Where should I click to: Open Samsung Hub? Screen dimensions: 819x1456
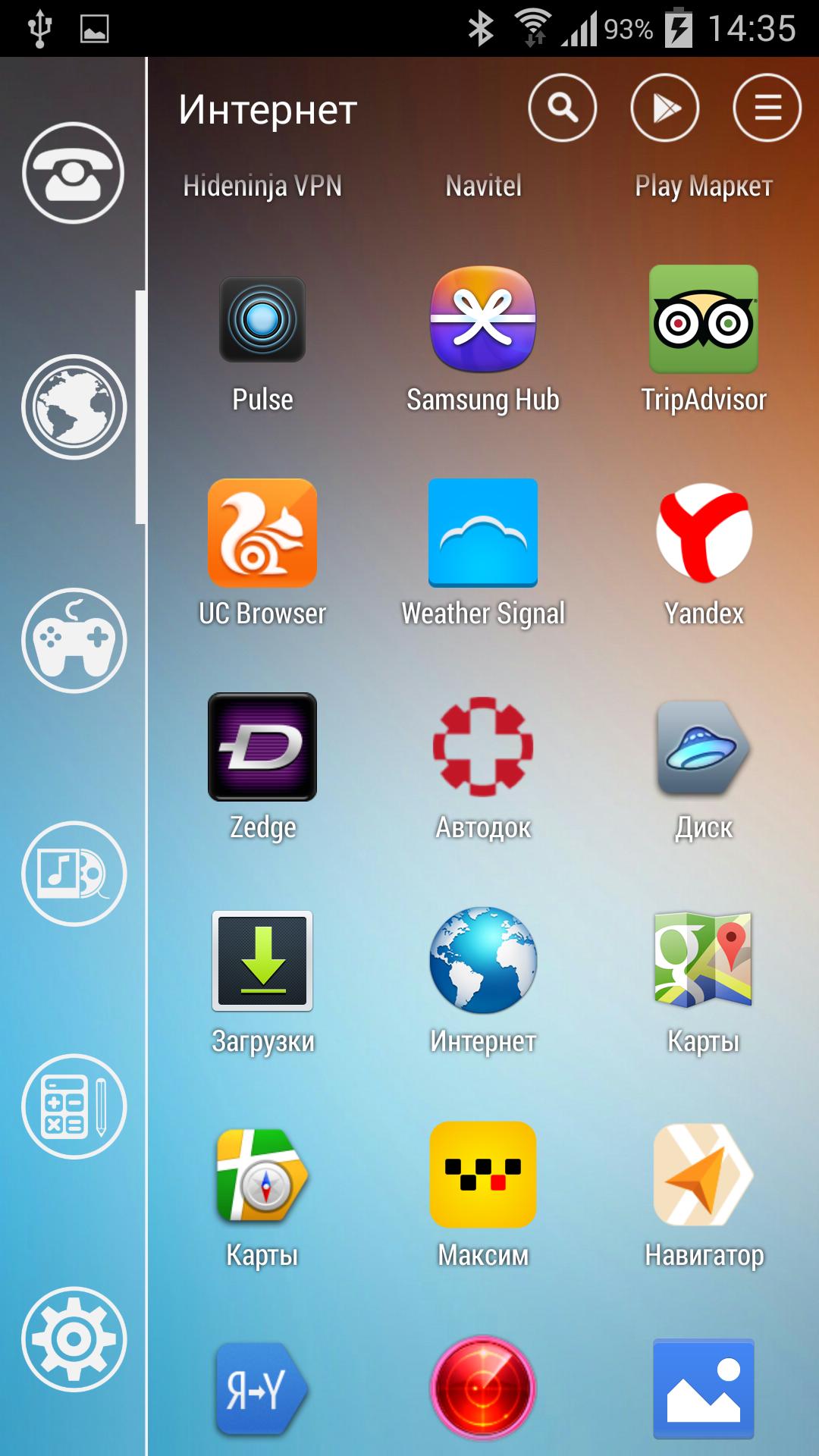click(483, 320)
